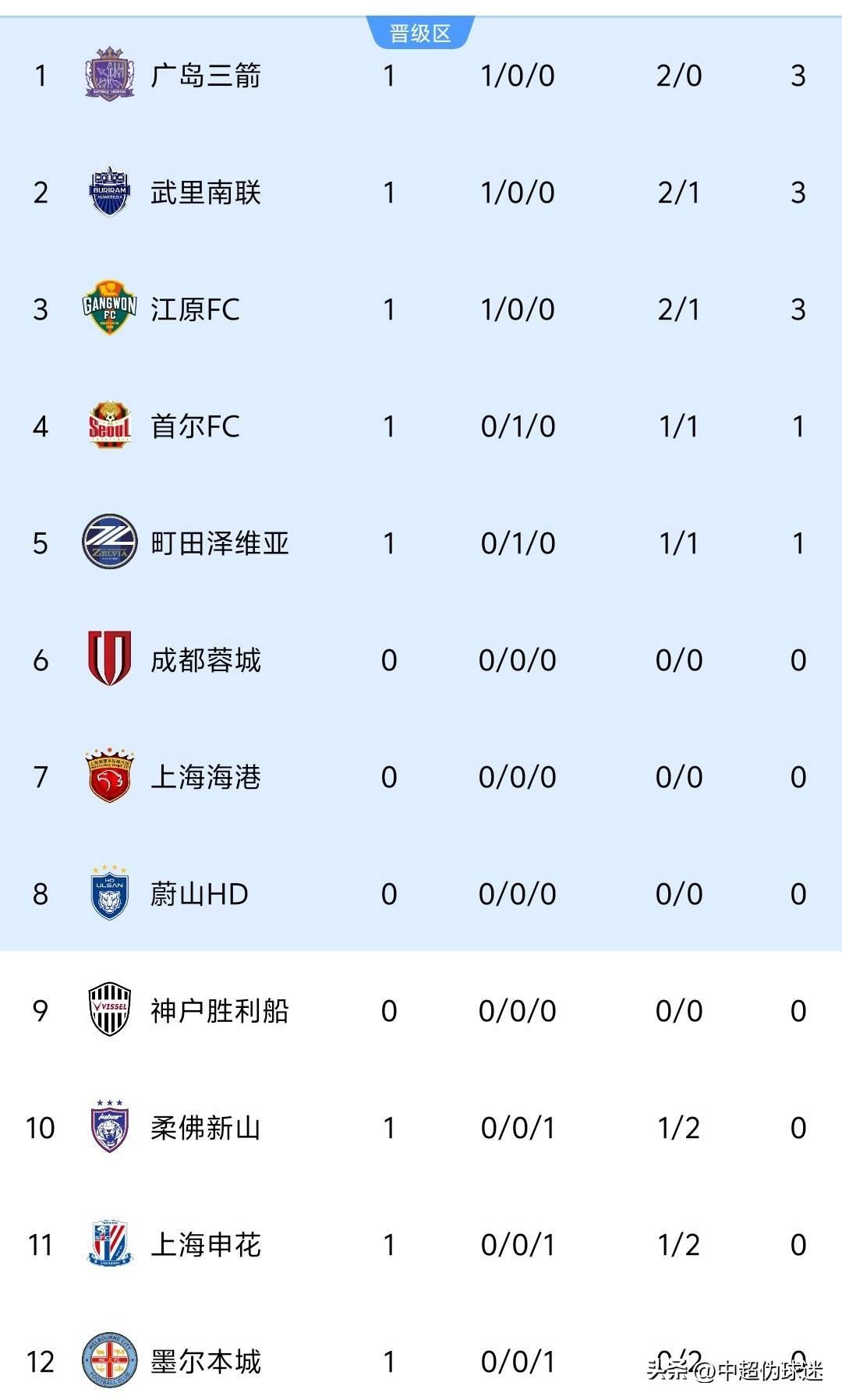This screenshot has width=842, height=1400.
Task: Open the 首尔FC club crest
Action: click(109, 426)
